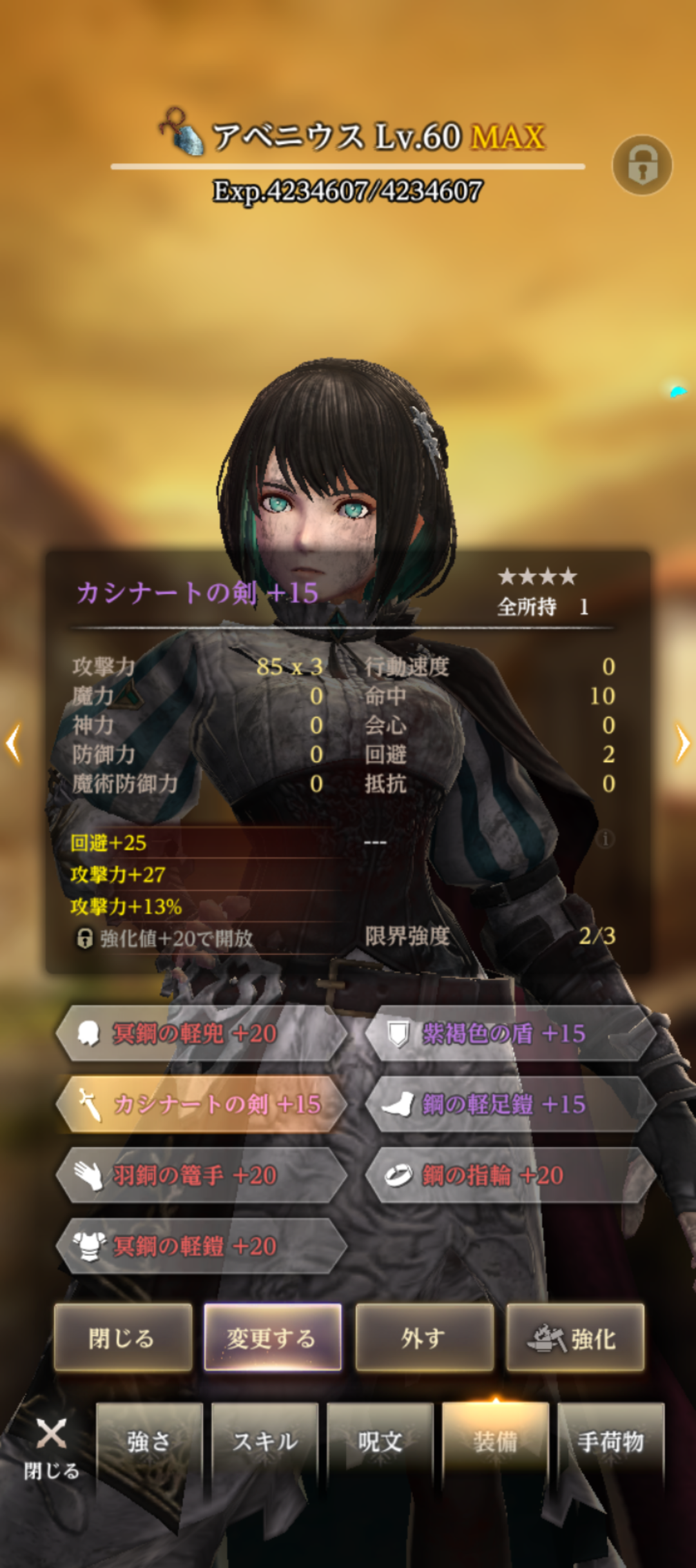
Task: Go to previous character with left arrow
Action: (x=14, y=743)
